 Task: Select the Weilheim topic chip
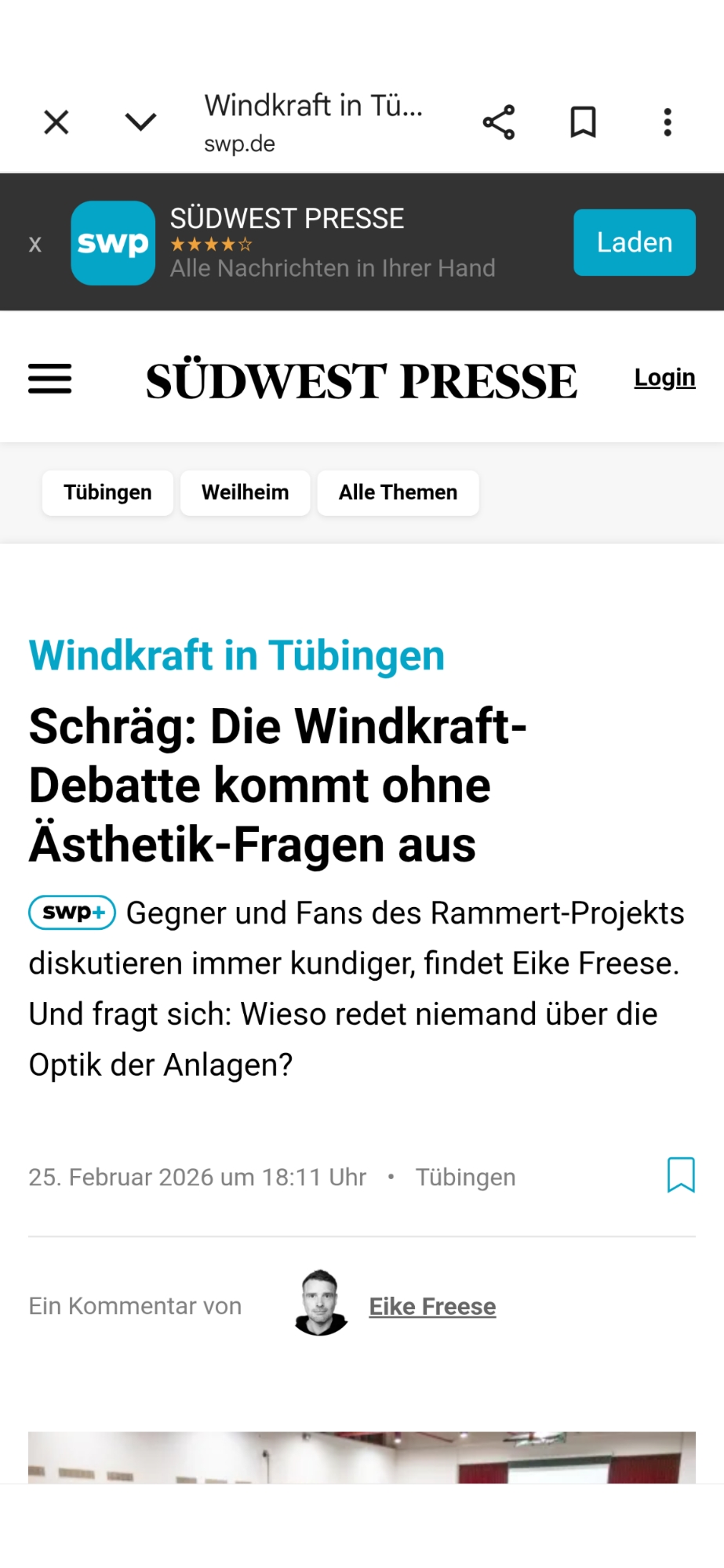click(245, 492)
